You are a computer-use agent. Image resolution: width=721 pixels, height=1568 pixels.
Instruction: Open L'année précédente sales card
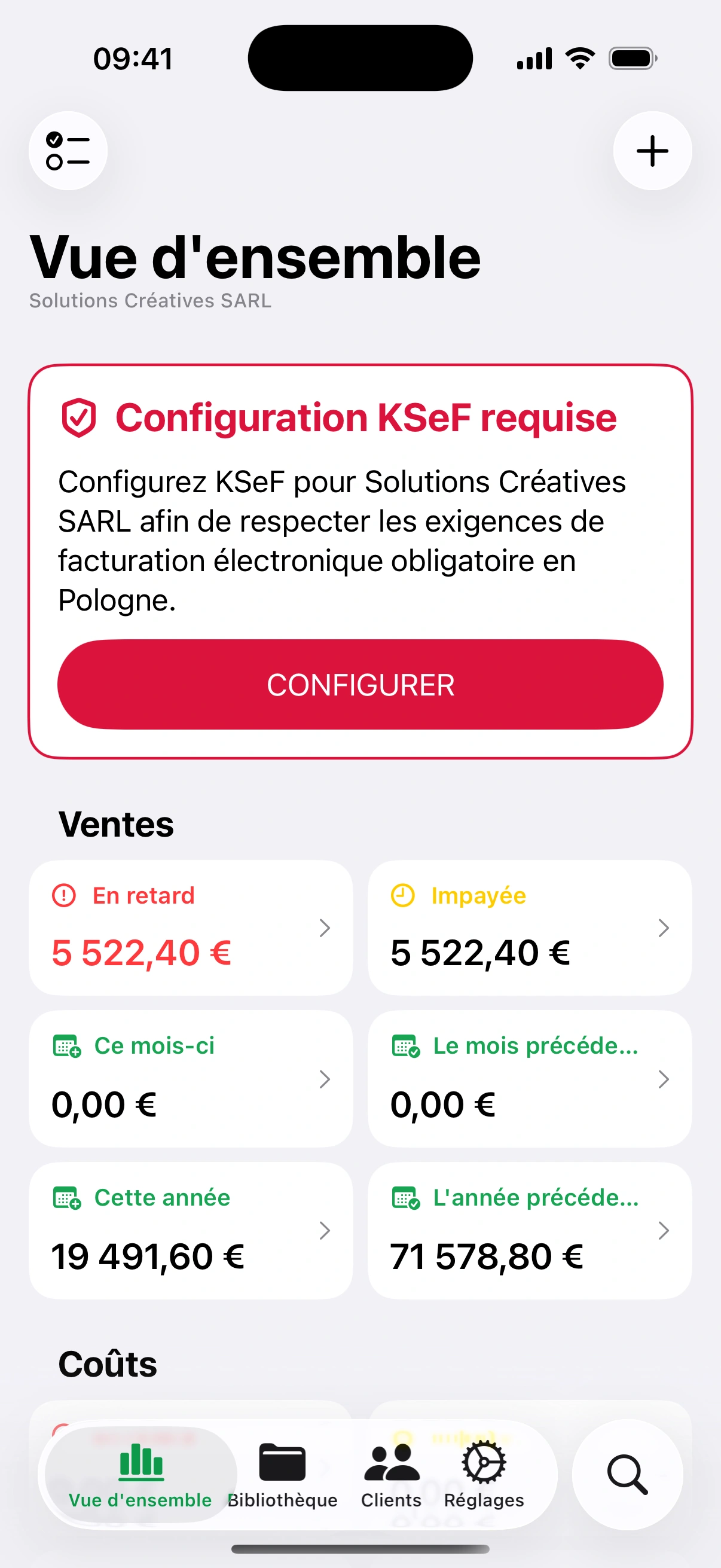pos(529,1230)
